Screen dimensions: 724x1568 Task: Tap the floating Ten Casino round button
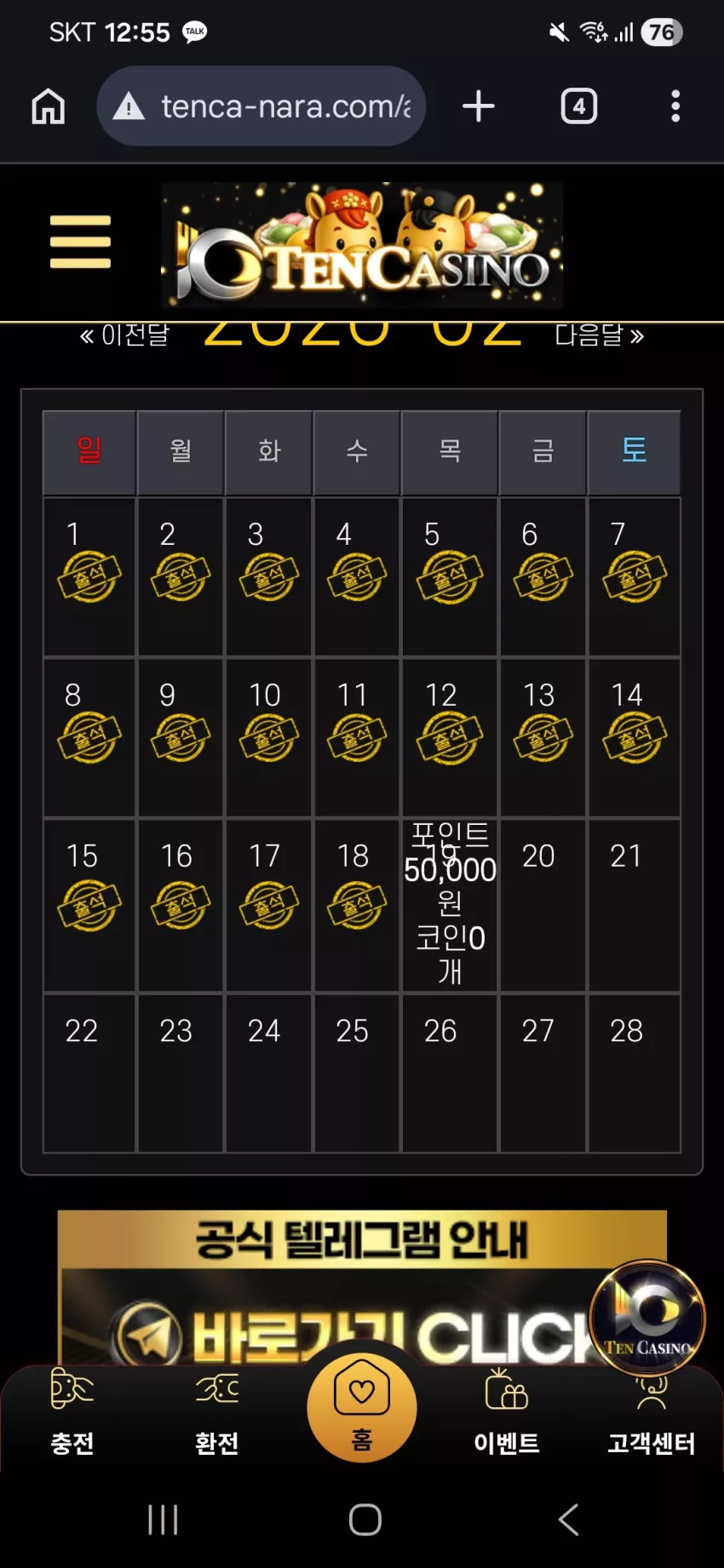click(647, 1316)
